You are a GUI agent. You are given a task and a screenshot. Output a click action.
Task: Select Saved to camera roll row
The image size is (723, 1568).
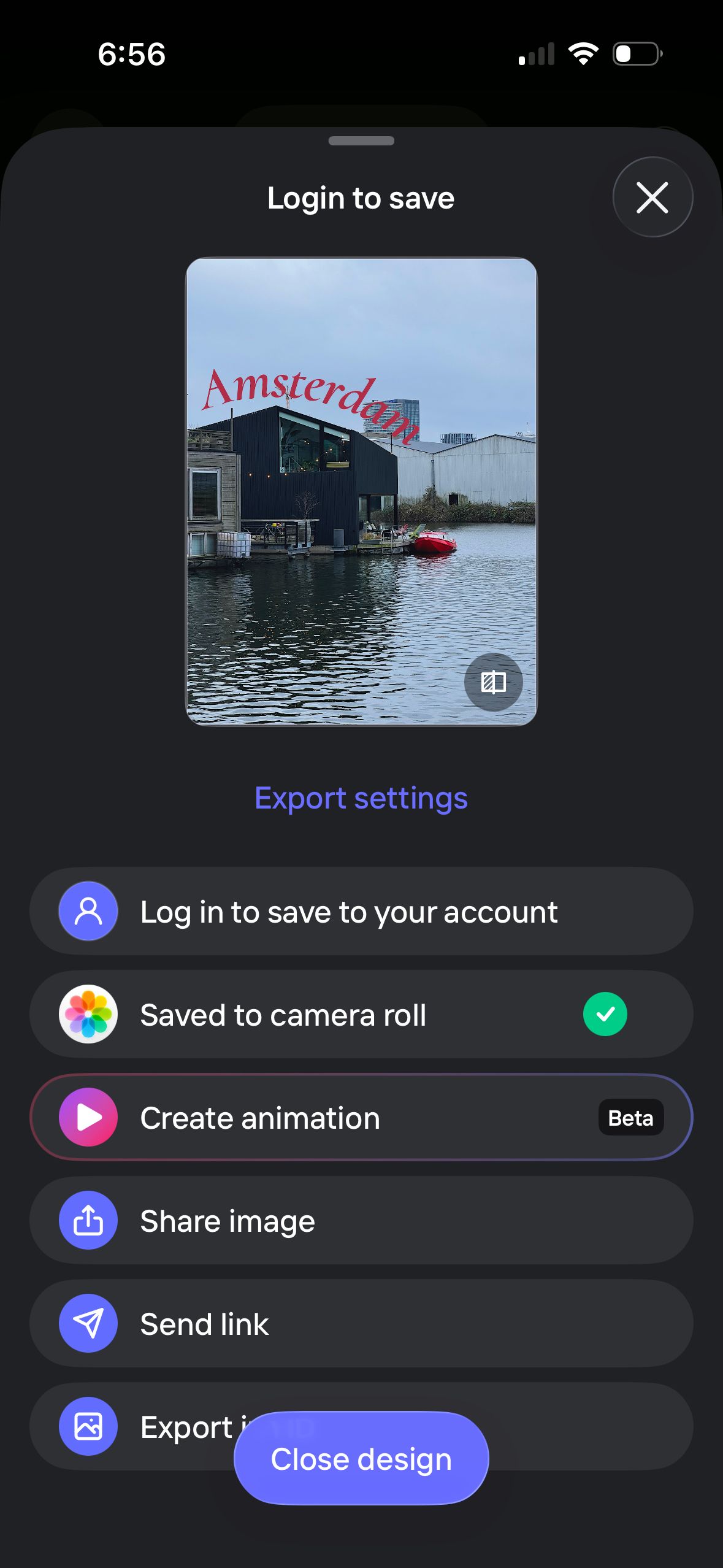point(361,1015)
